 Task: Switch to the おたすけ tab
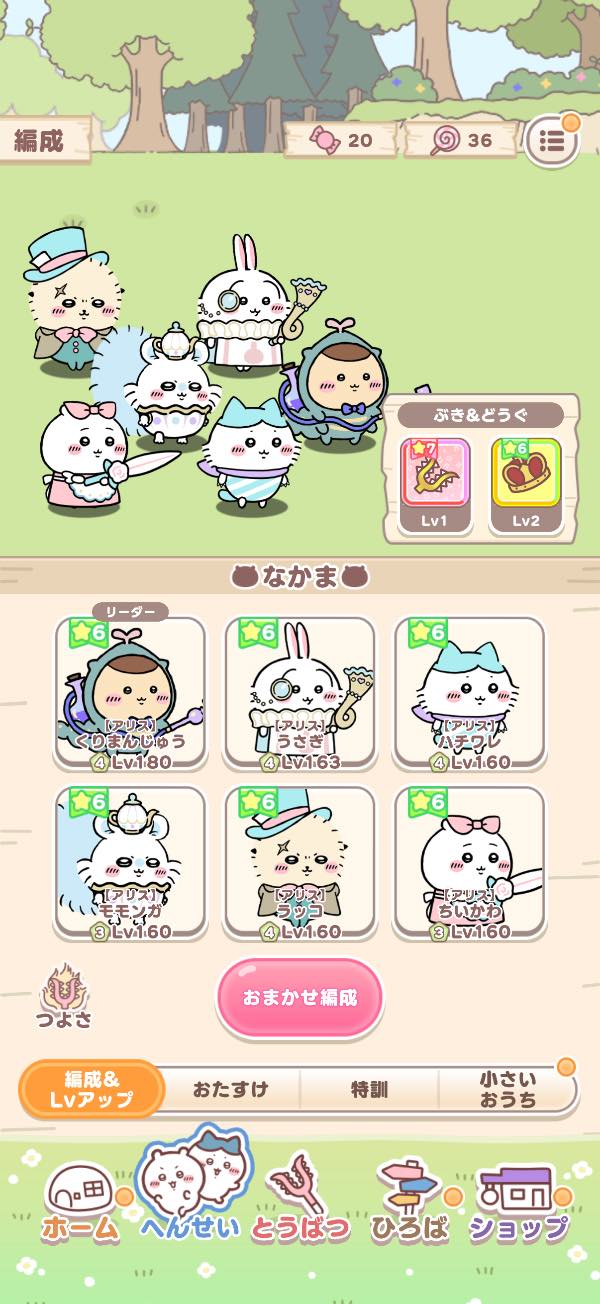tap(231, 1089)
